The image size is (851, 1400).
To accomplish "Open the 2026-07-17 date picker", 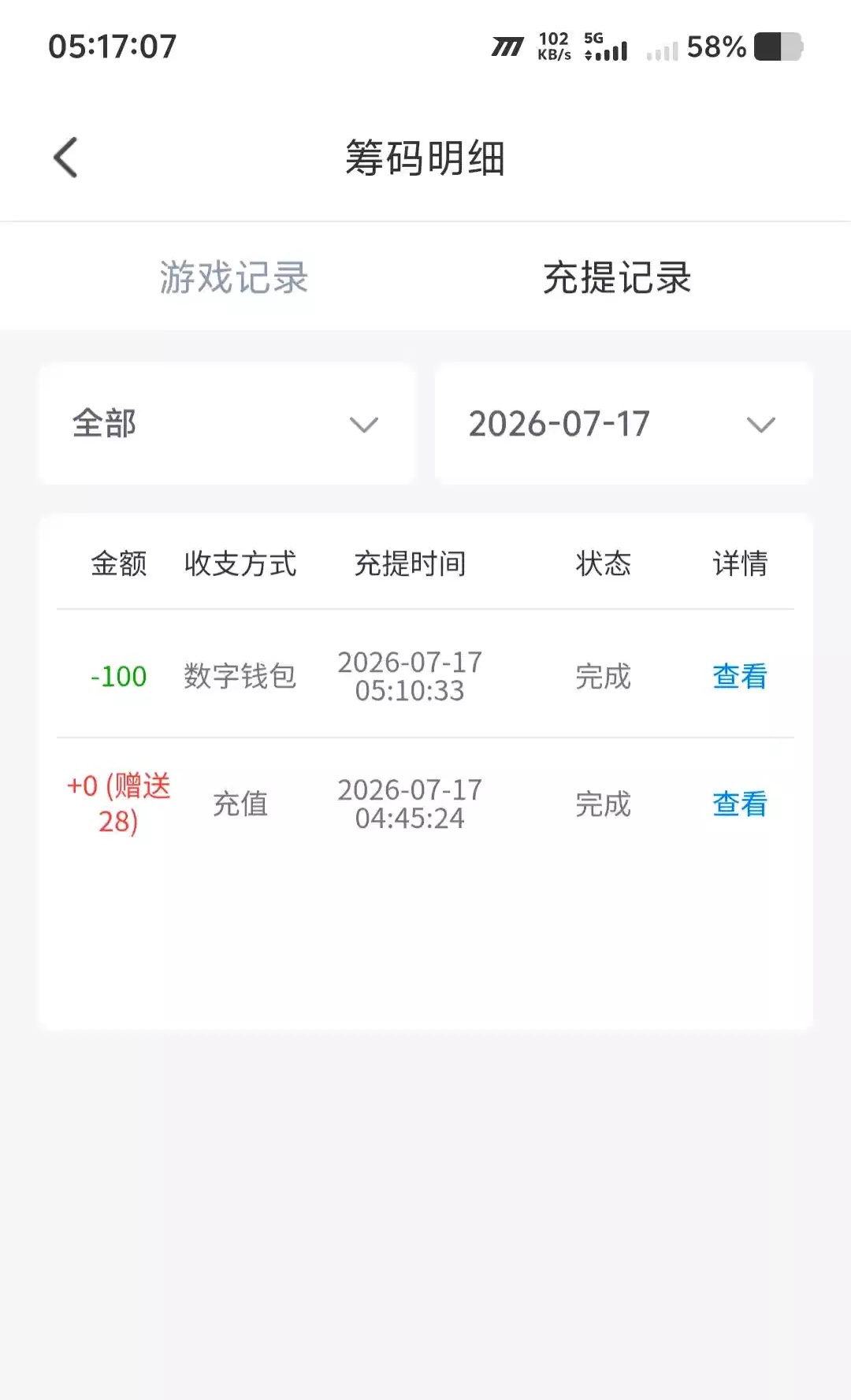I will pos(623,424).
